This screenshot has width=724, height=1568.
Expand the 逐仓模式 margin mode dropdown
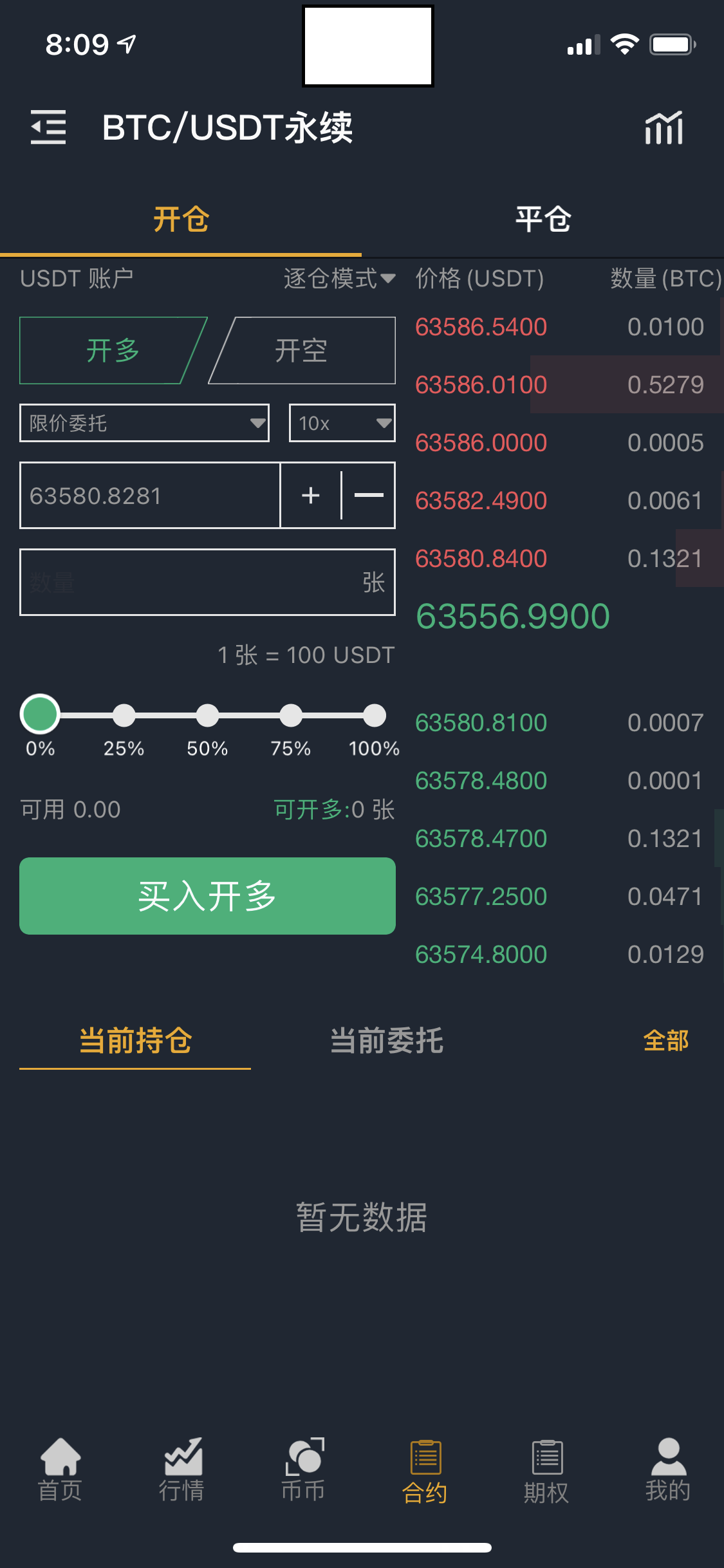[339, 279]
